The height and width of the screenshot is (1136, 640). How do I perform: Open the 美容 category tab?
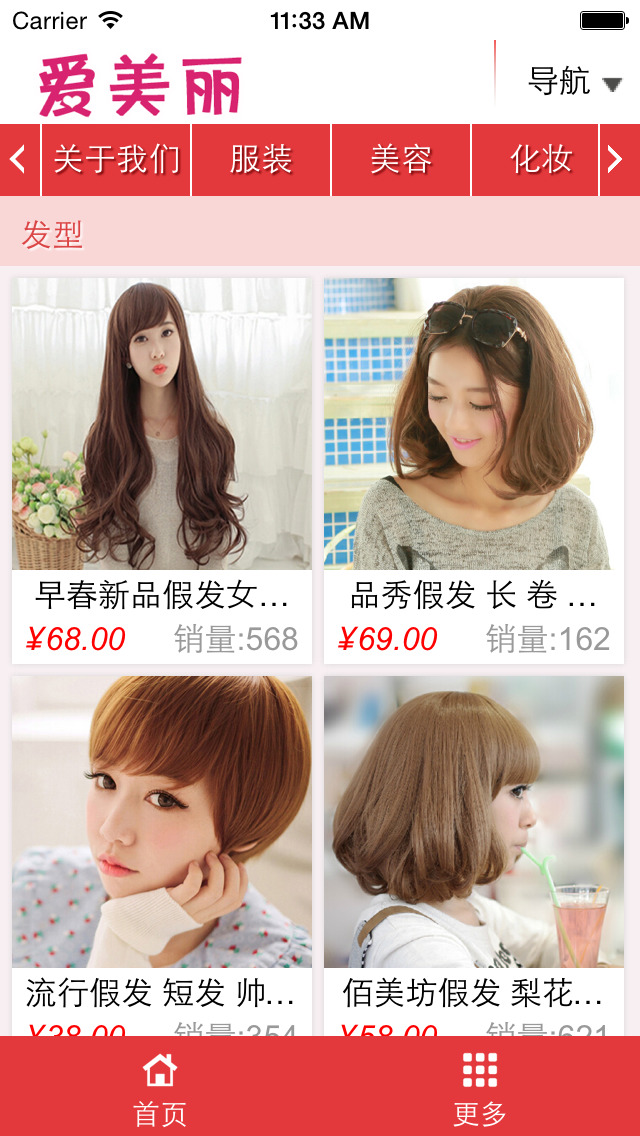pos(401,159)
